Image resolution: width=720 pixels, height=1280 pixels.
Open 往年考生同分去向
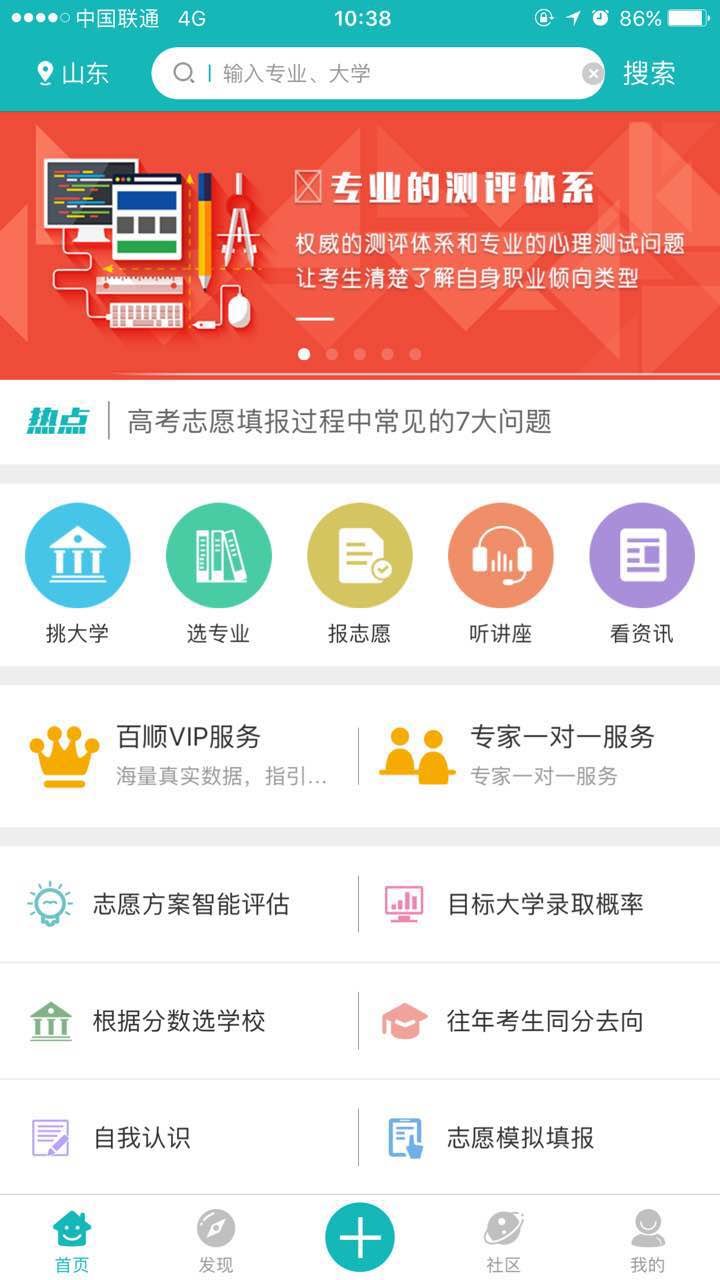coord(540,1021)
